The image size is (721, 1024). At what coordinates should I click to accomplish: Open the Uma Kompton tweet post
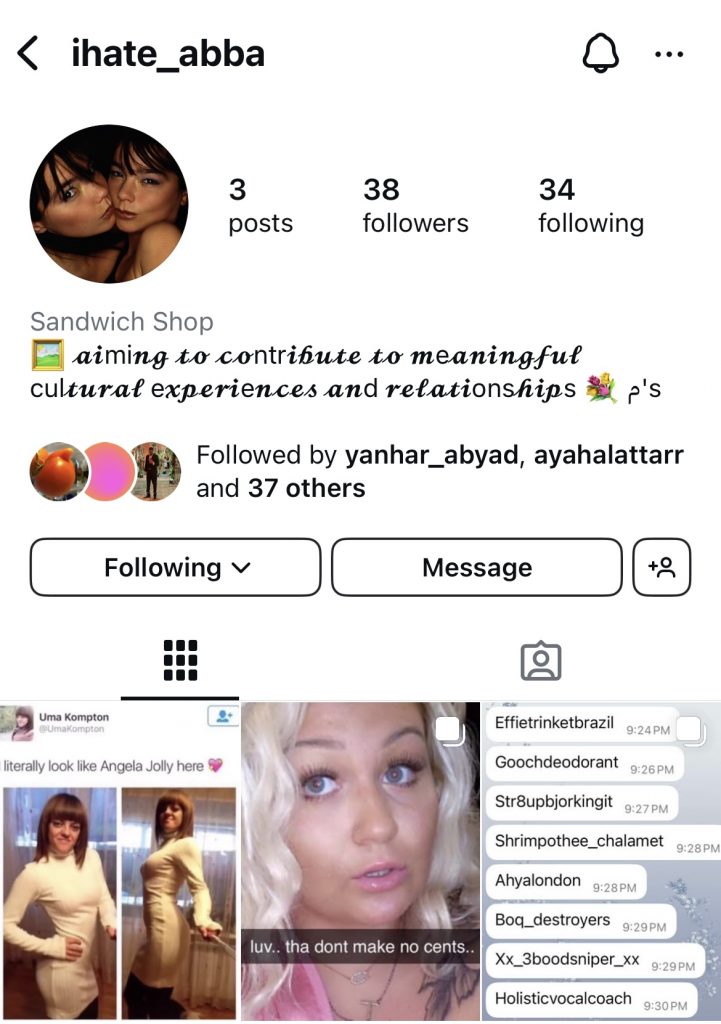pos(119,861)
